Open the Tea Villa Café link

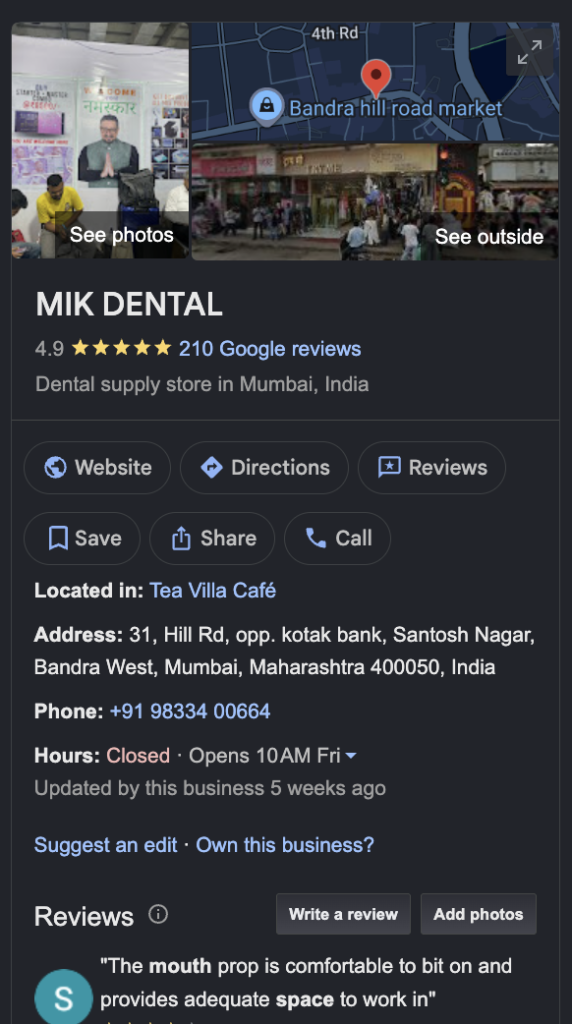click(213, 590)
